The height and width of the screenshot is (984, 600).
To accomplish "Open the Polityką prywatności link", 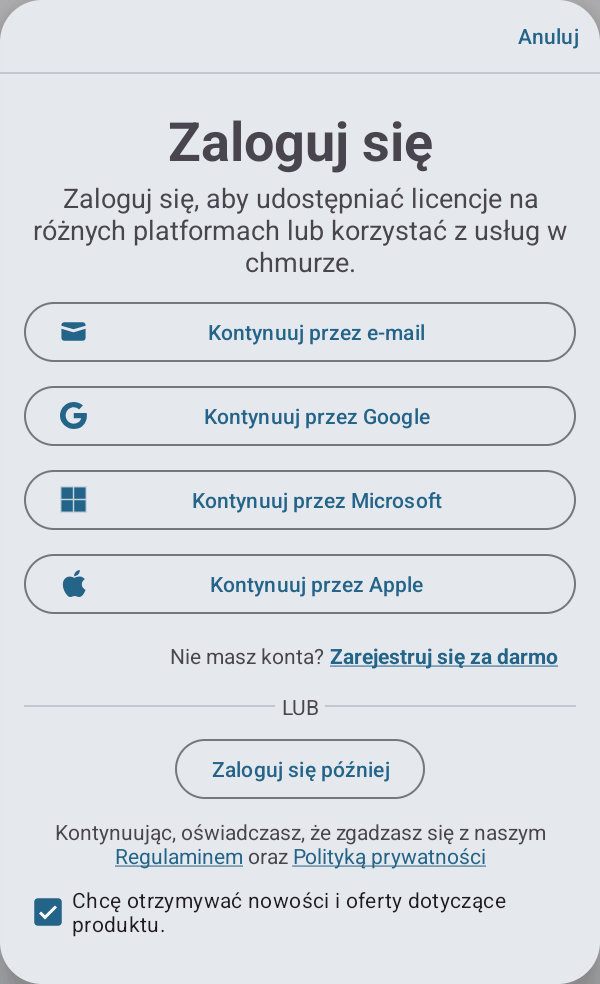I will 389,857.
